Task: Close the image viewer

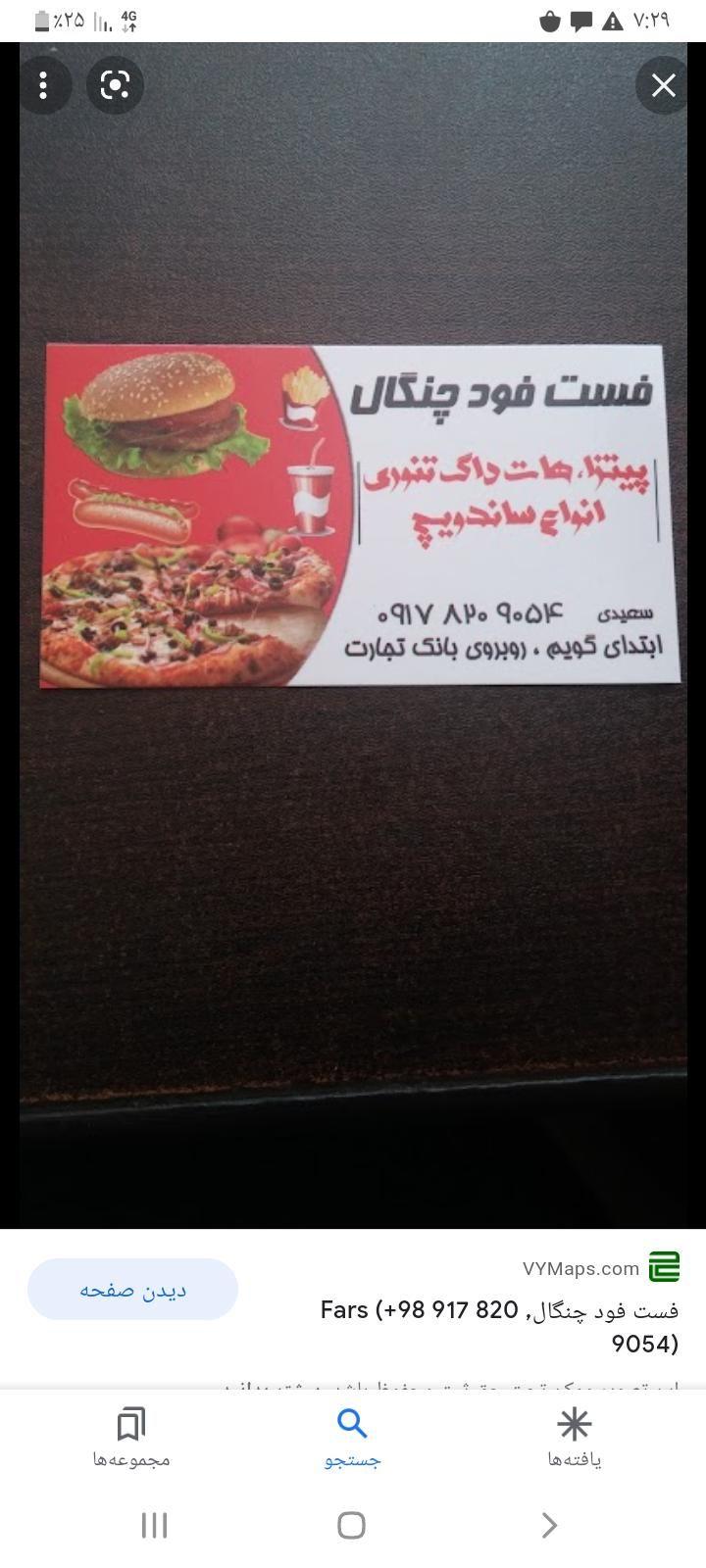Action: point(664,85)
